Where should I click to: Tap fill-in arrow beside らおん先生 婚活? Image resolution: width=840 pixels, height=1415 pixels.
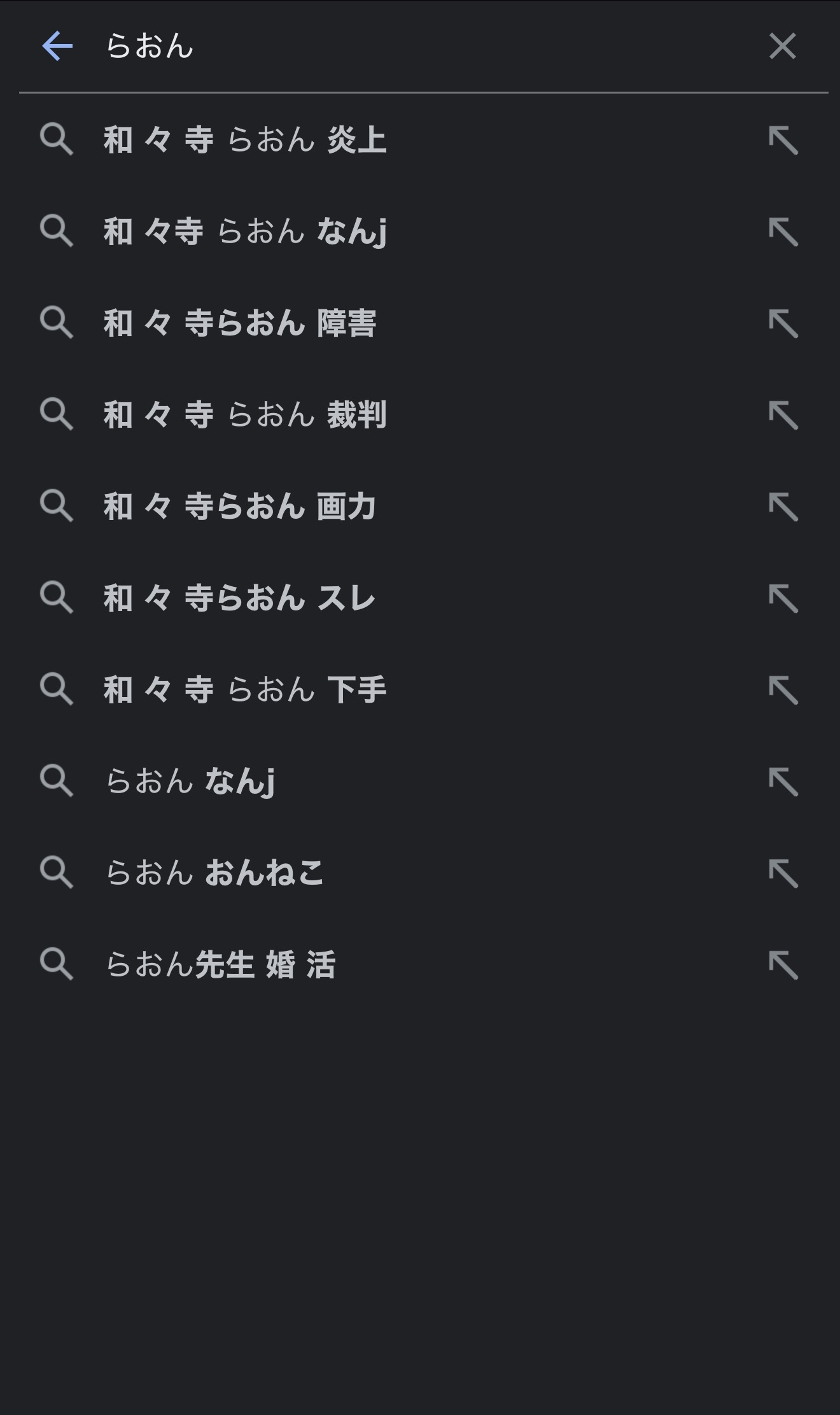(x=783, y=965)
